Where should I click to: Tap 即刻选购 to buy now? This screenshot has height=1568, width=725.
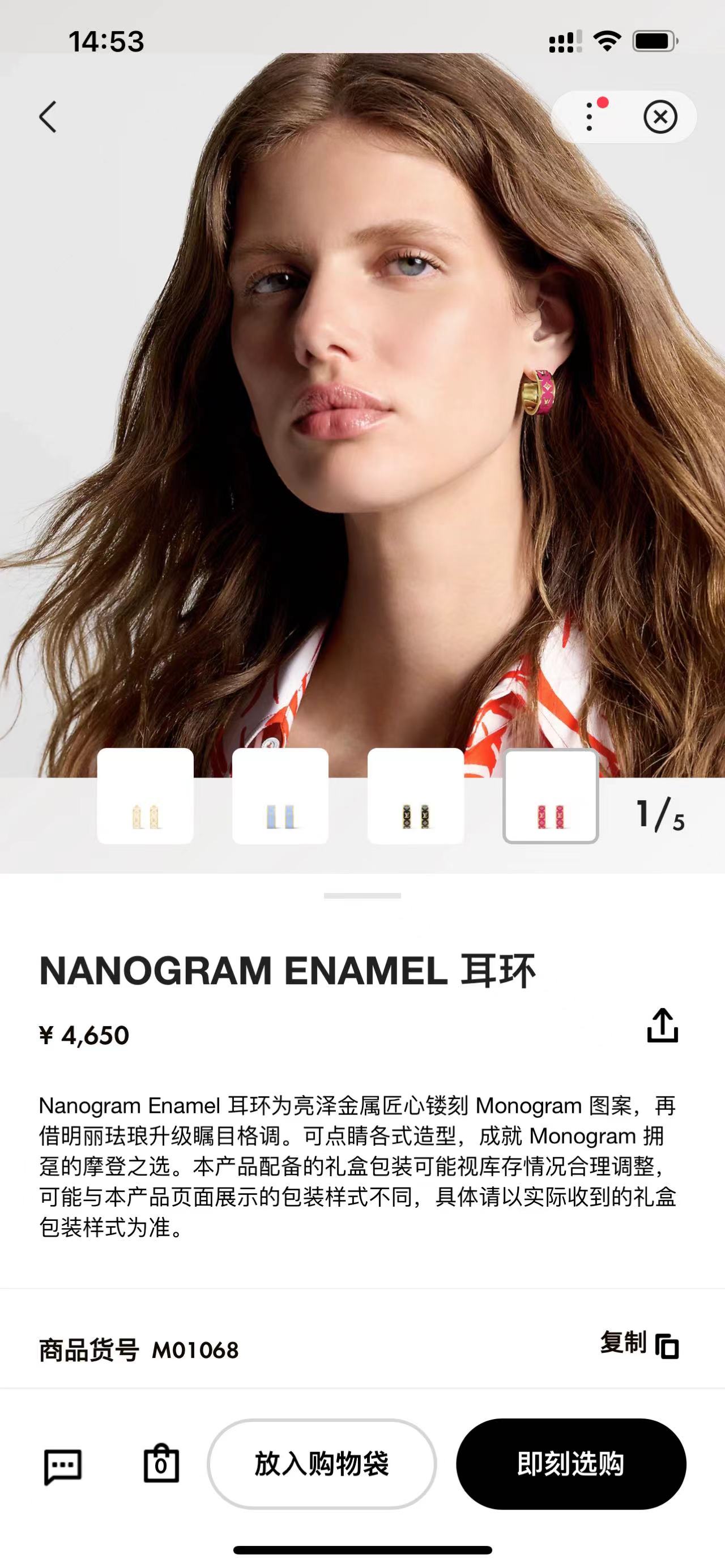pyautogui.click(x=571, y=1464)
